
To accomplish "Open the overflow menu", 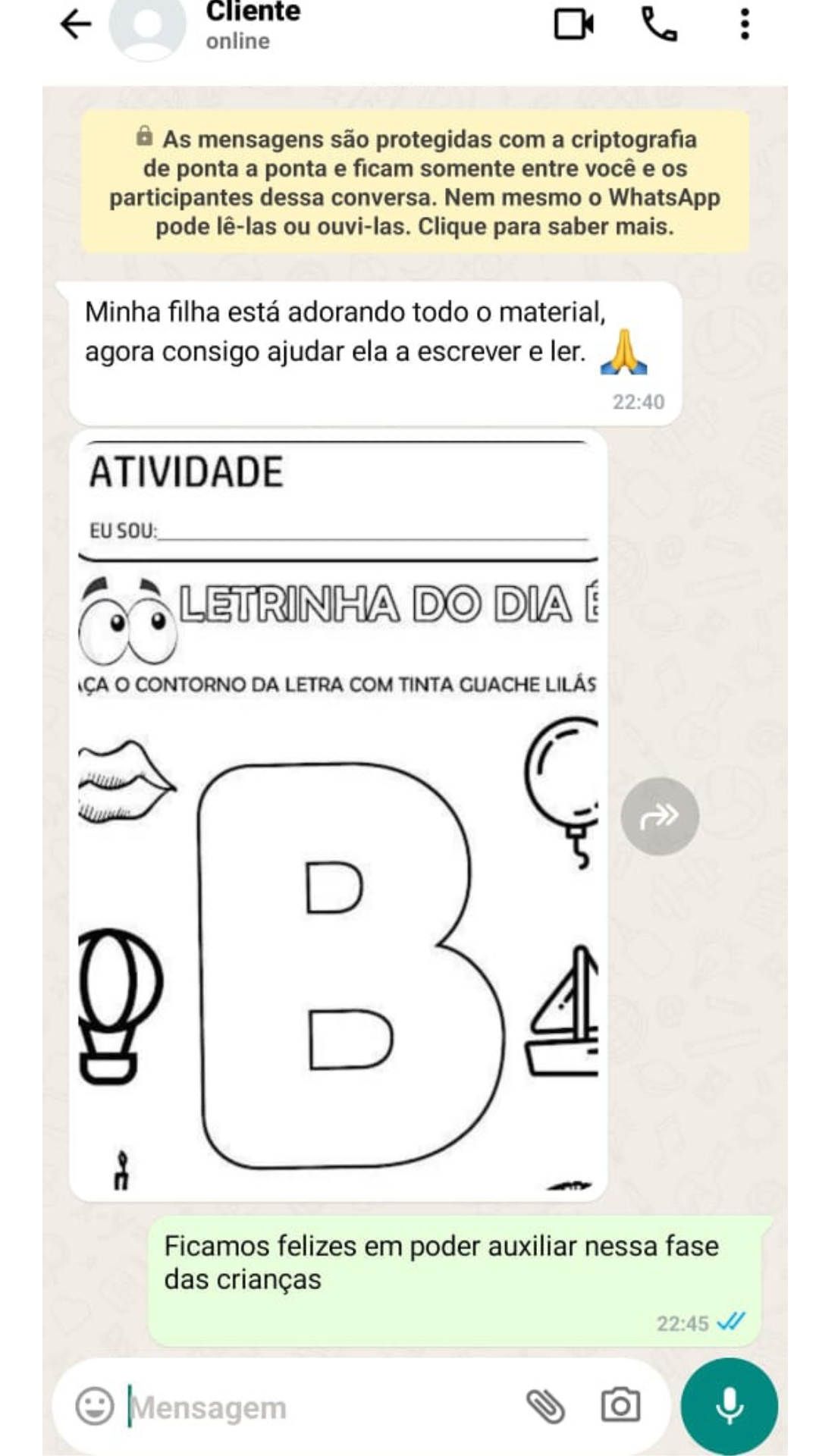I will tap(745, 24).
